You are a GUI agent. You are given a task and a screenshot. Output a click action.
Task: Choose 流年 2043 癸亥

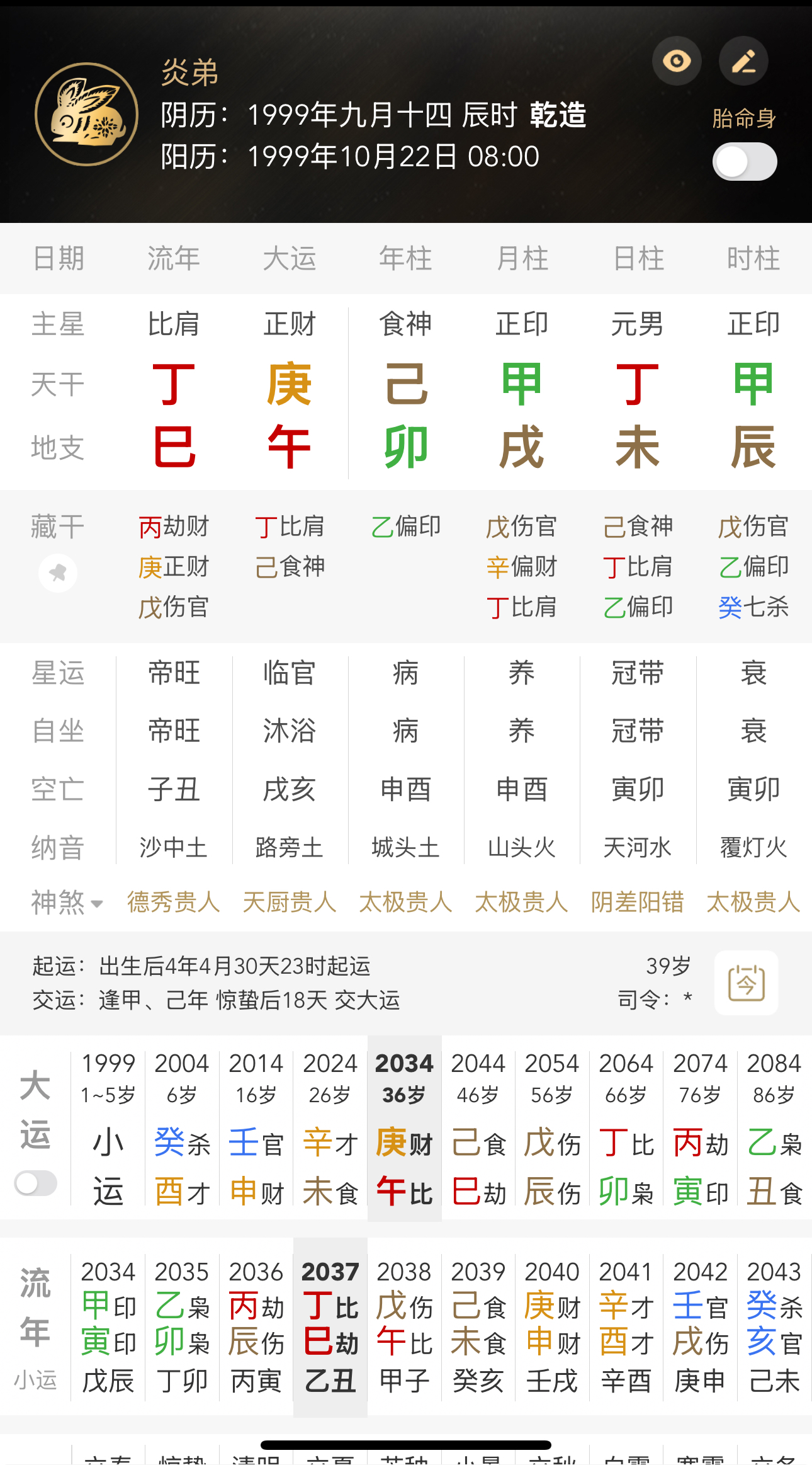pos(774,1327)
